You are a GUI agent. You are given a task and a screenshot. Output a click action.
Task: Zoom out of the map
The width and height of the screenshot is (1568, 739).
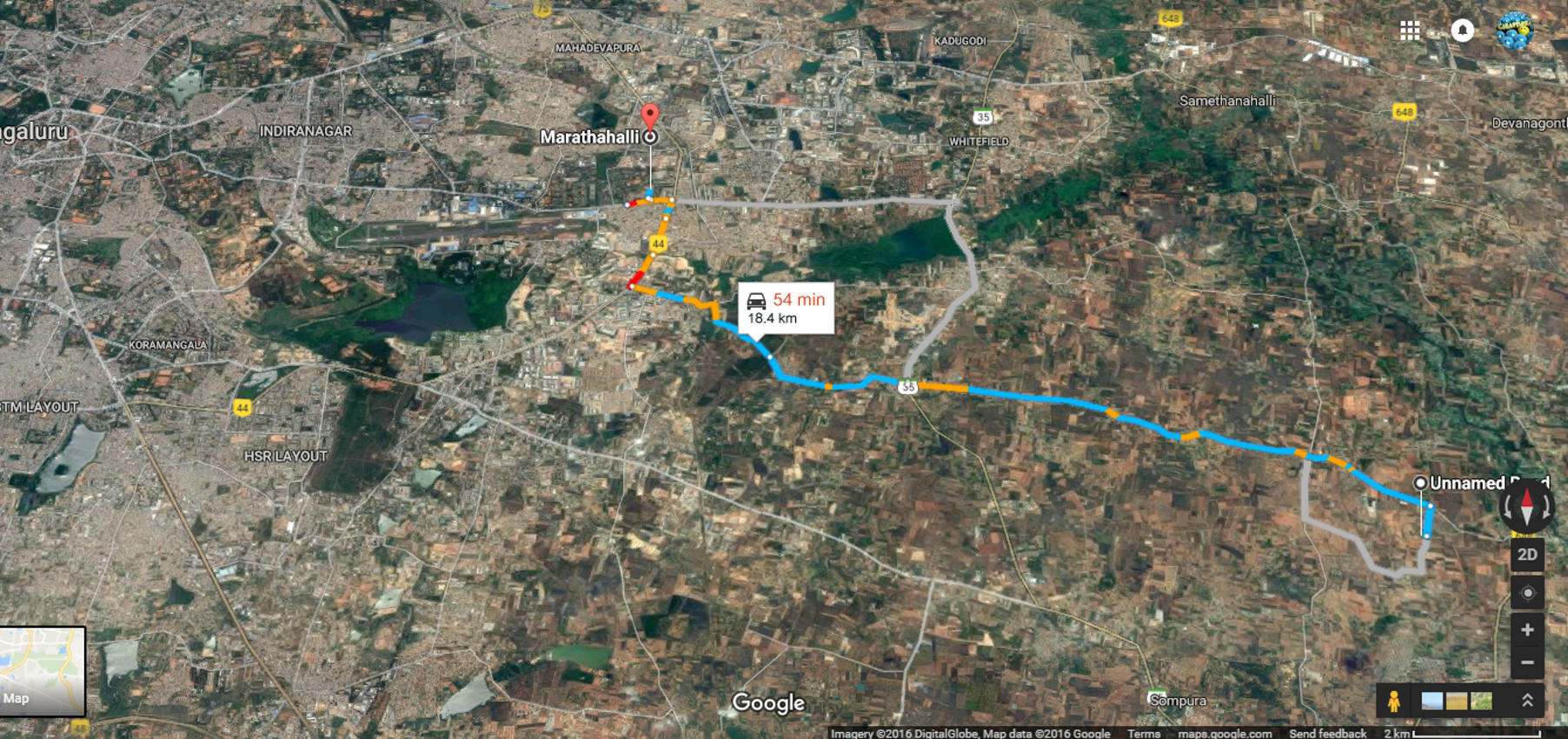[1527, 662]
